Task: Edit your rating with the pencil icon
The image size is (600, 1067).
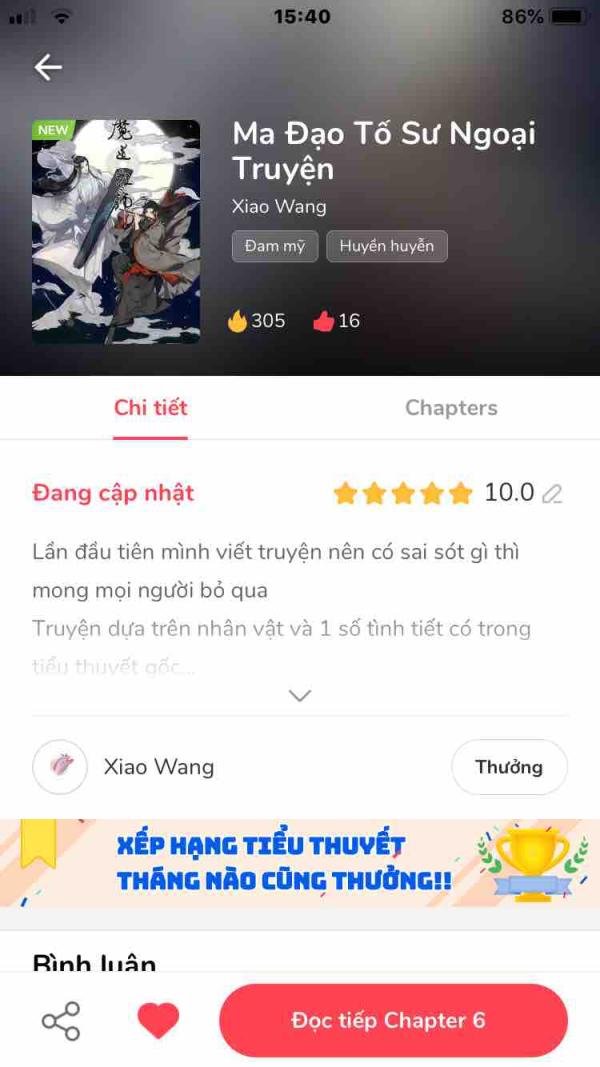Action: (552, 494)
